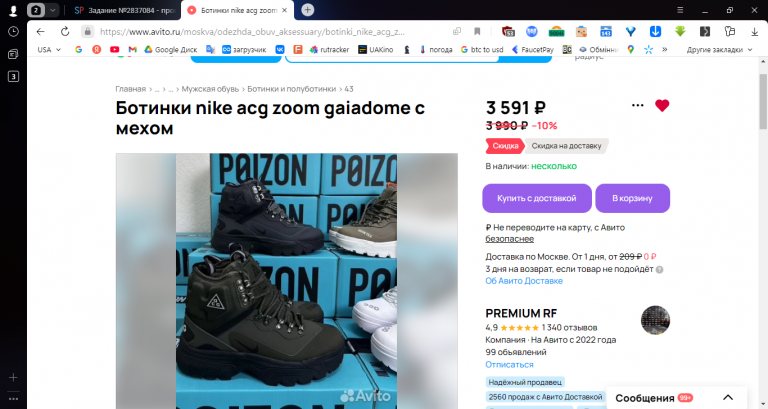Go back using the browser back arrow
Viewport: 768px width, 409px height.
click(40, 31)
